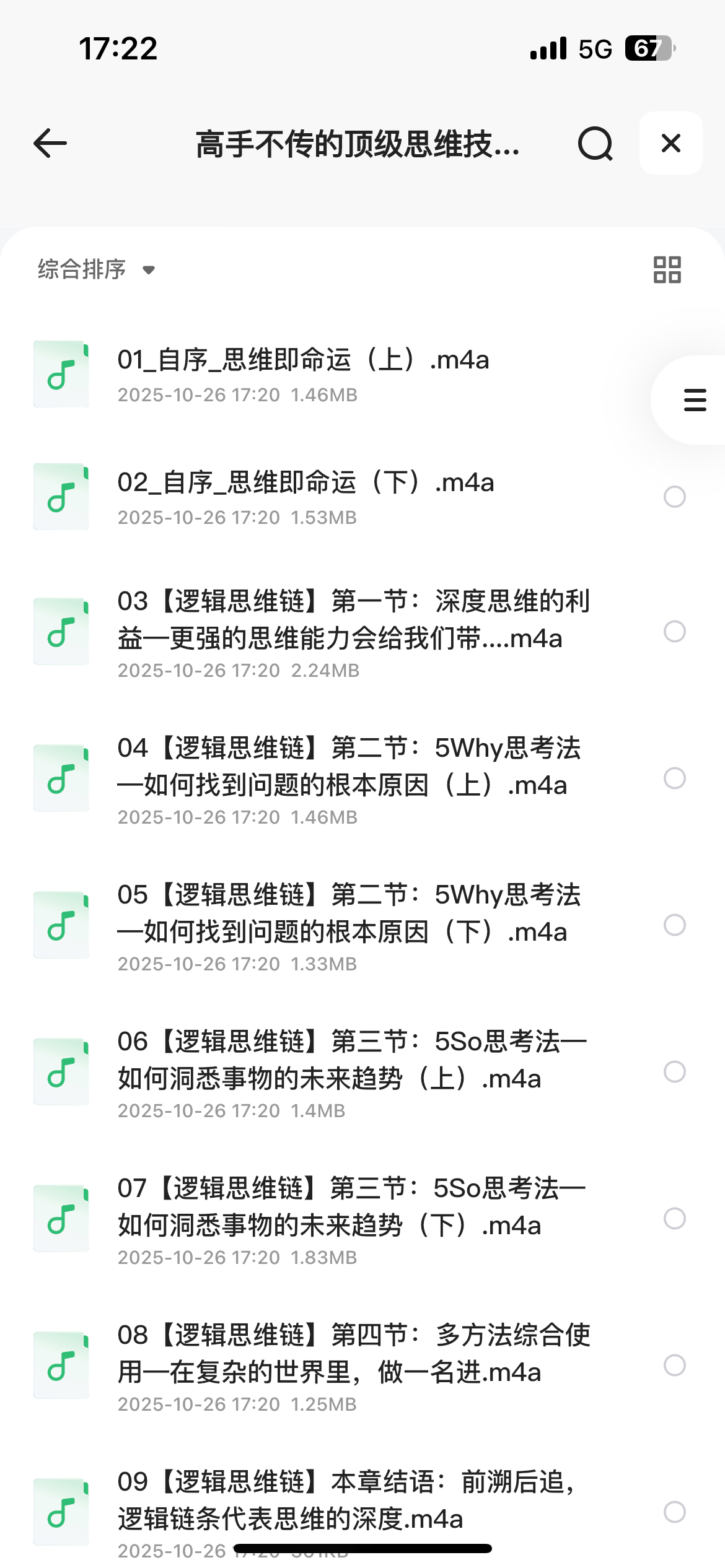Select the circle for file 03
Image resolution: width=725 pixels, height=1568 pixels.
(674, 632)
